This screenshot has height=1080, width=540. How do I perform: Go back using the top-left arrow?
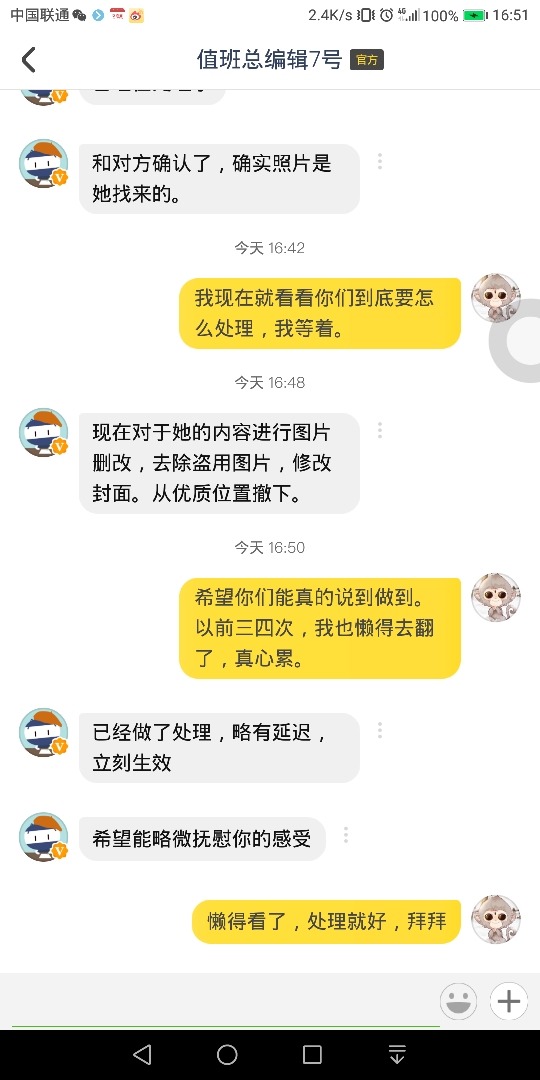tap(28, 60)
